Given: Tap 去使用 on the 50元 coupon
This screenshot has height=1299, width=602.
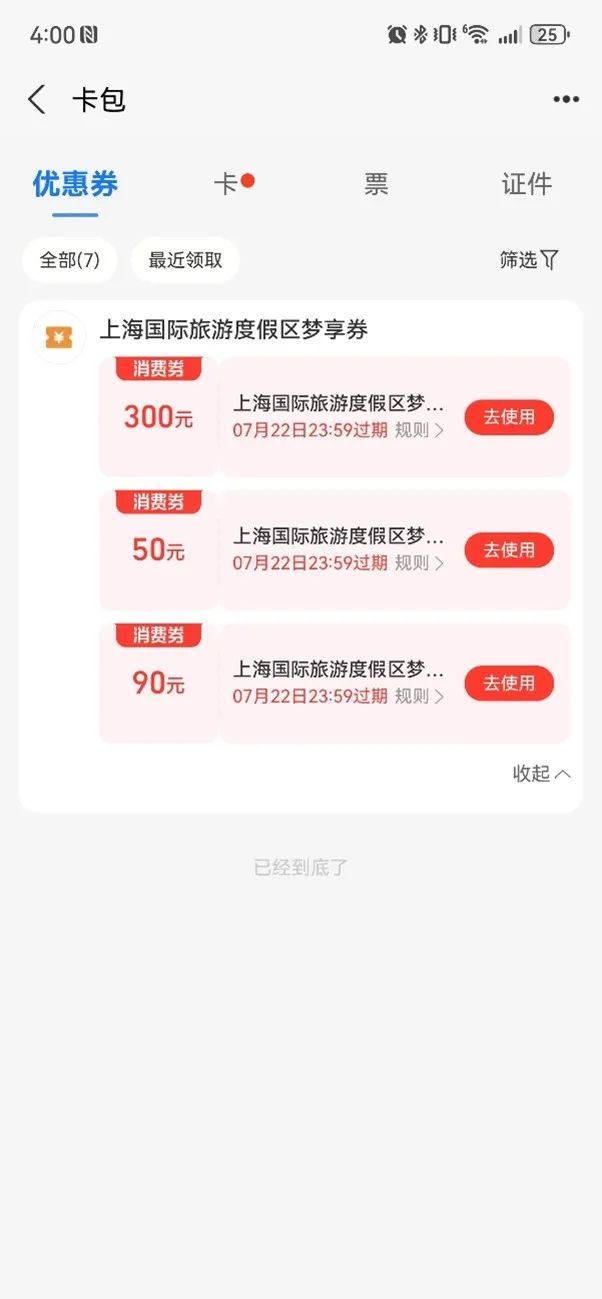Looking at the screenshot, I should click(x=509, y=550).
